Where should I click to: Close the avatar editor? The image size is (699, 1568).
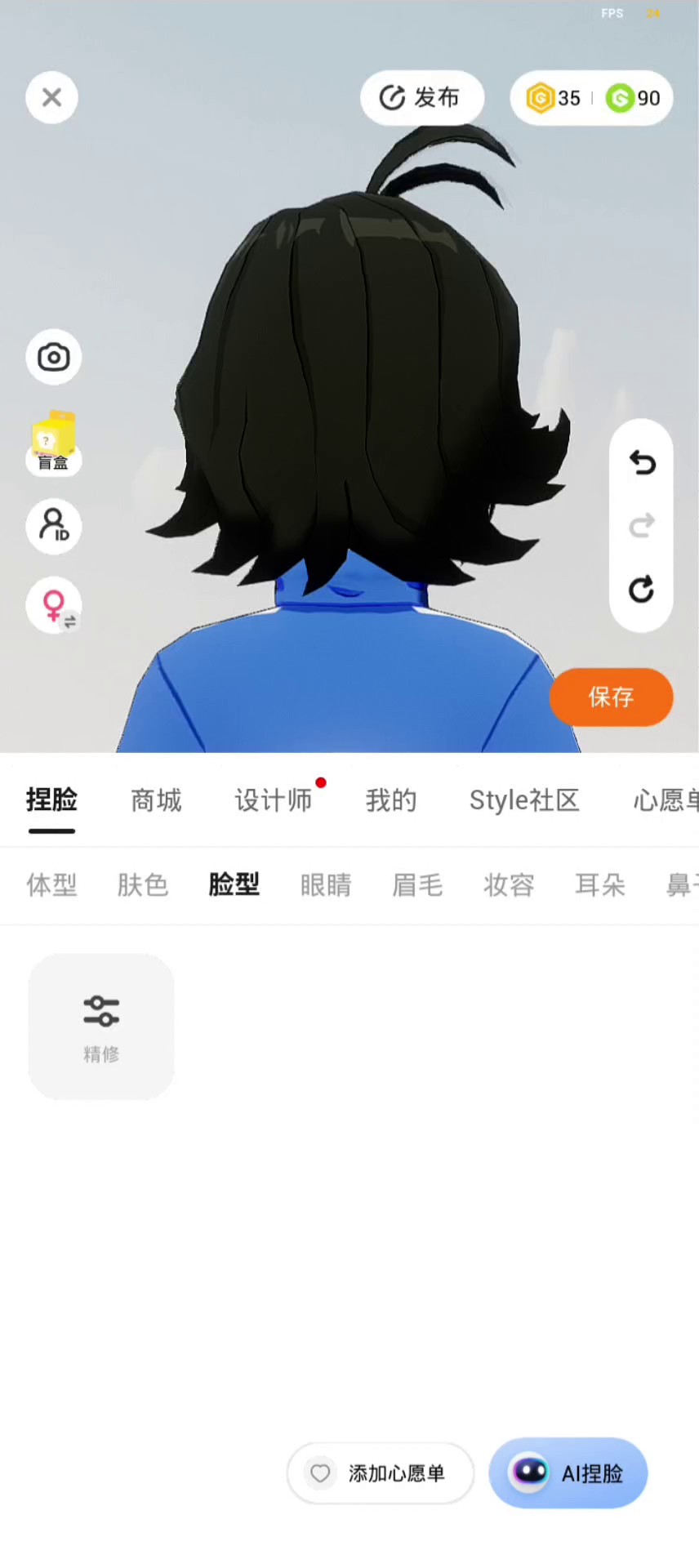(x=51, y=98)
